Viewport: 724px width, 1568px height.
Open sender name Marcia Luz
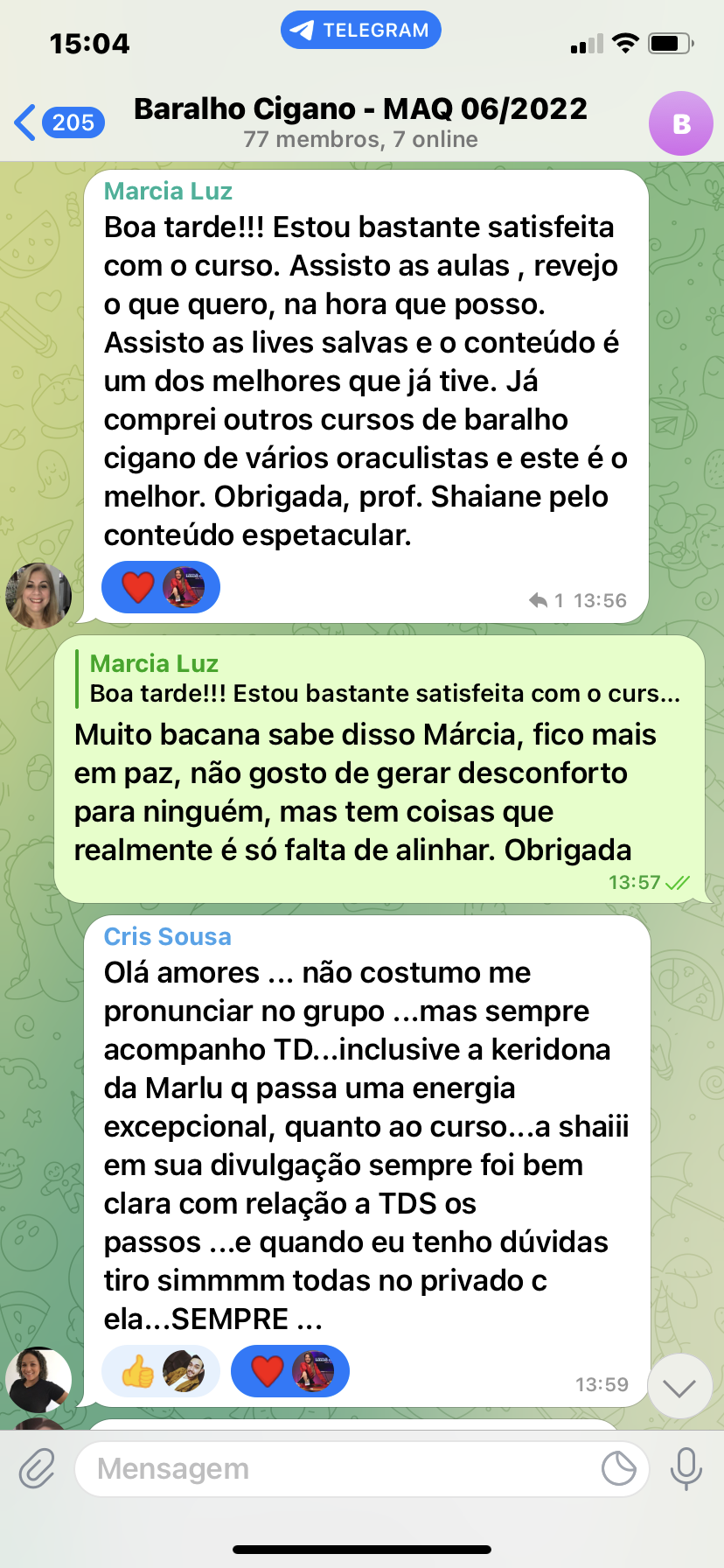click(168, 192)
